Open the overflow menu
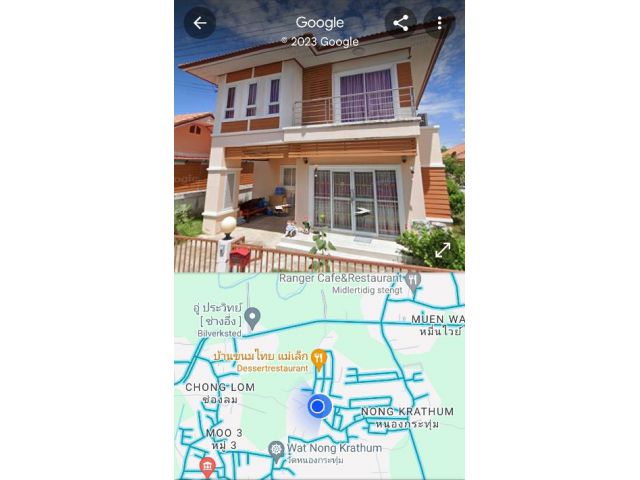Viewport: 640px width, 480px height. (x=438, y=23)
